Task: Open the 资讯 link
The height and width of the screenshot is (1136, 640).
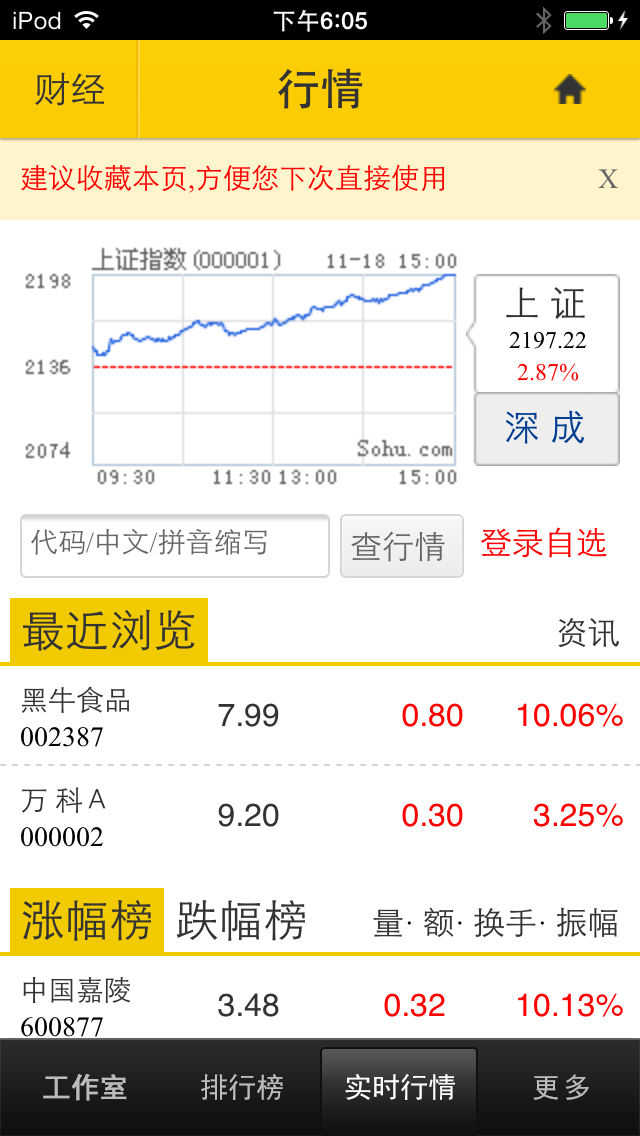Action: [x=587, y=632]
